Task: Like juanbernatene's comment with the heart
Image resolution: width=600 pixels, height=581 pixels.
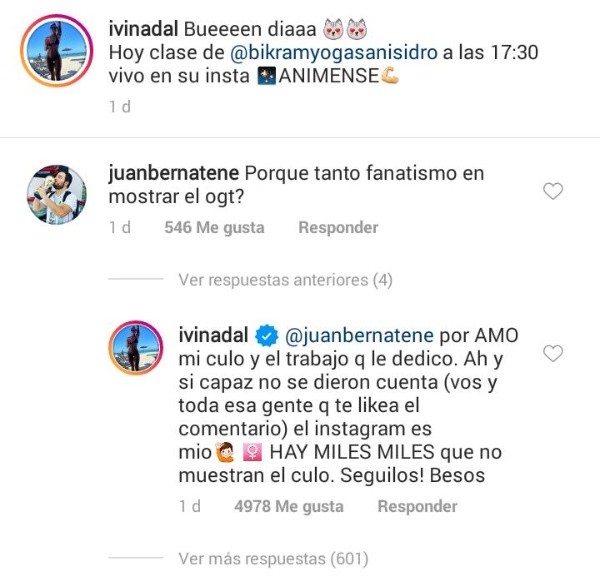Action: point(552,191)
